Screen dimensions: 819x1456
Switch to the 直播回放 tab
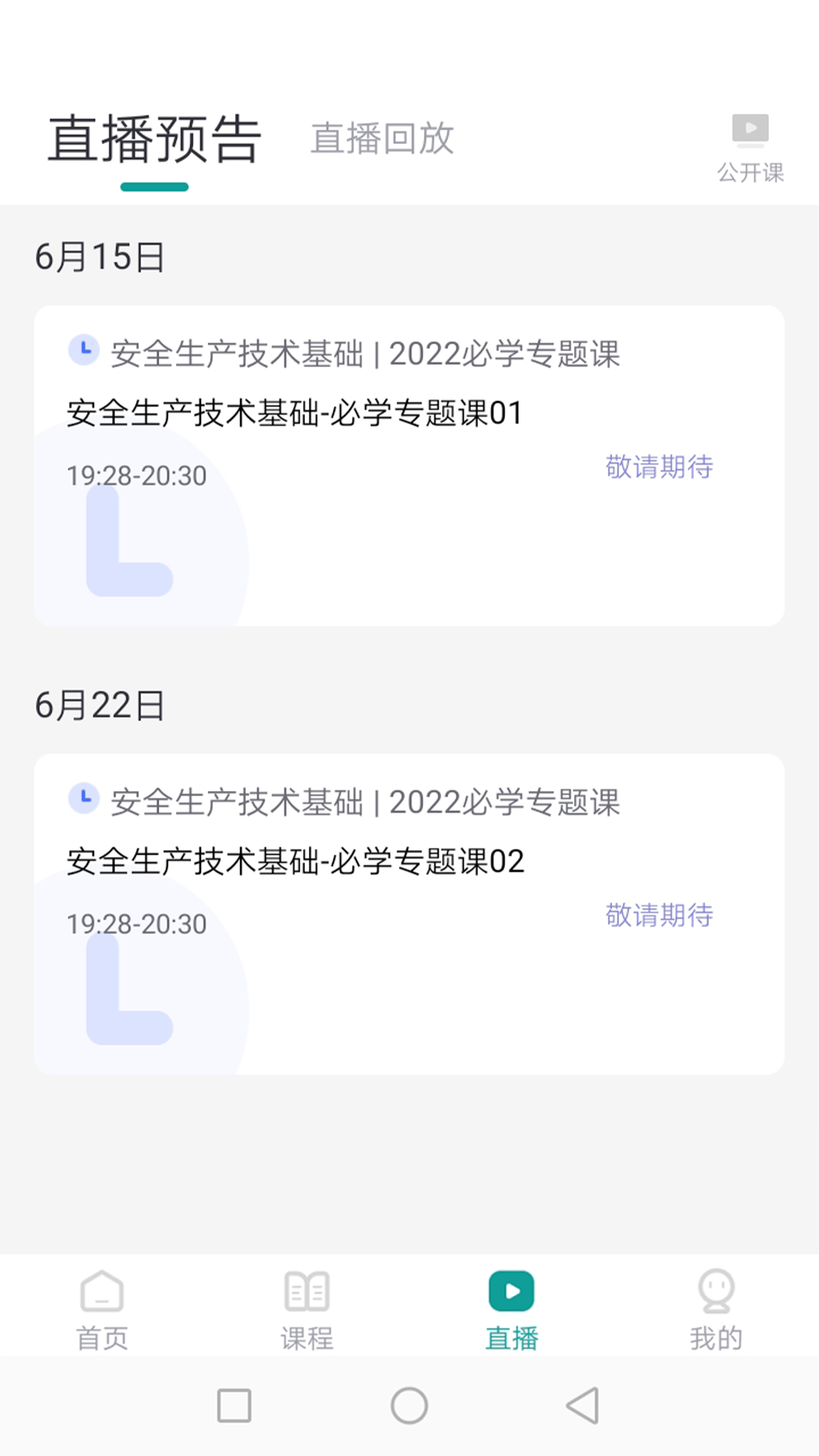[382, 140]
